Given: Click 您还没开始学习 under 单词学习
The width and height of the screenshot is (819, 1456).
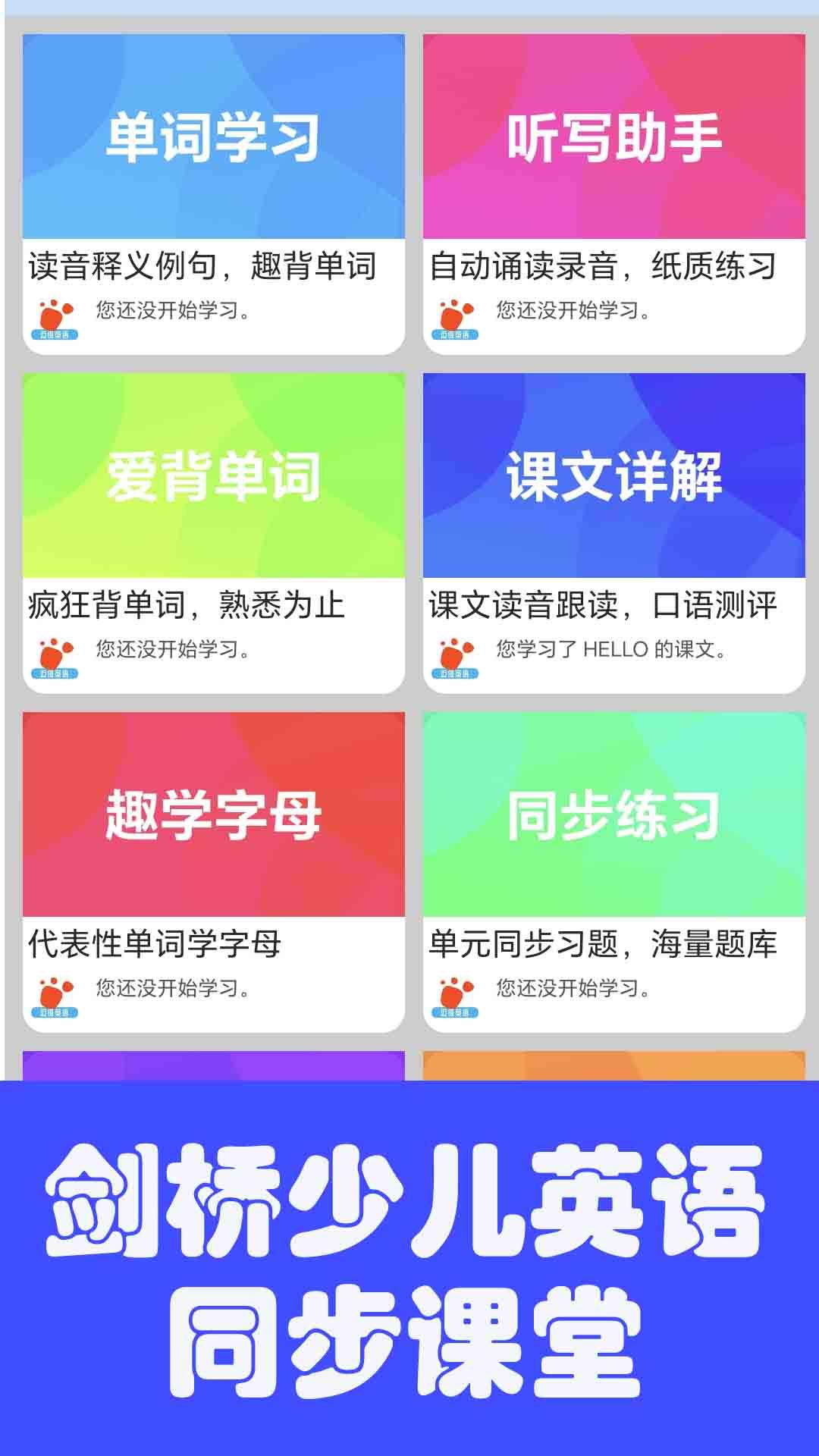Looking at the screenshot, I should tap(171, 309).
